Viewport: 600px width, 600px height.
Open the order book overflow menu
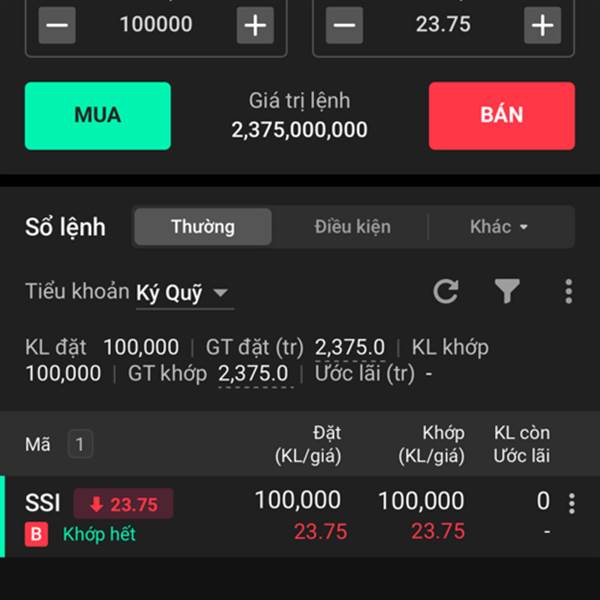point(568,291)
